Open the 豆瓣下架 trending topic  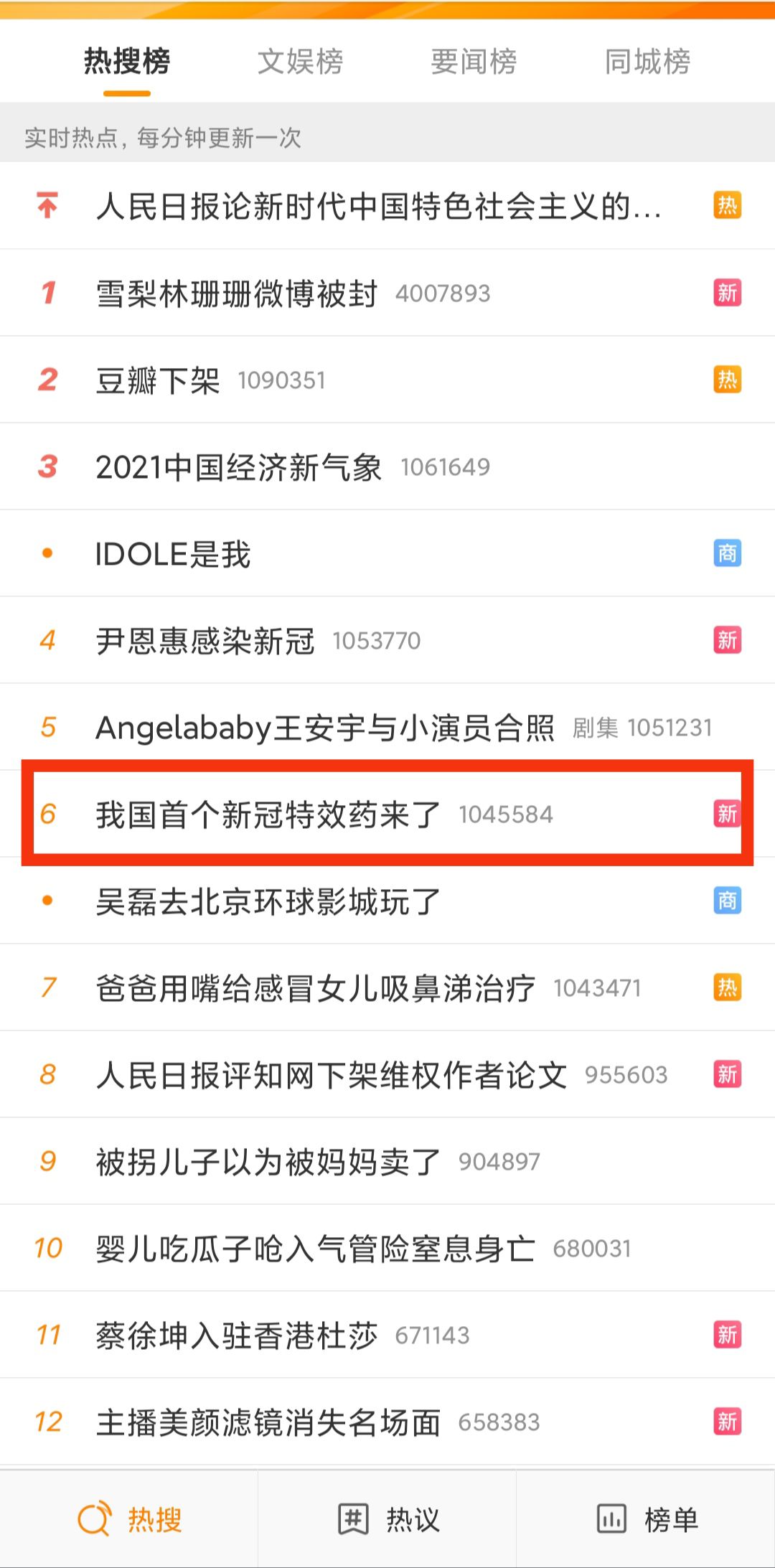point(158,380)
